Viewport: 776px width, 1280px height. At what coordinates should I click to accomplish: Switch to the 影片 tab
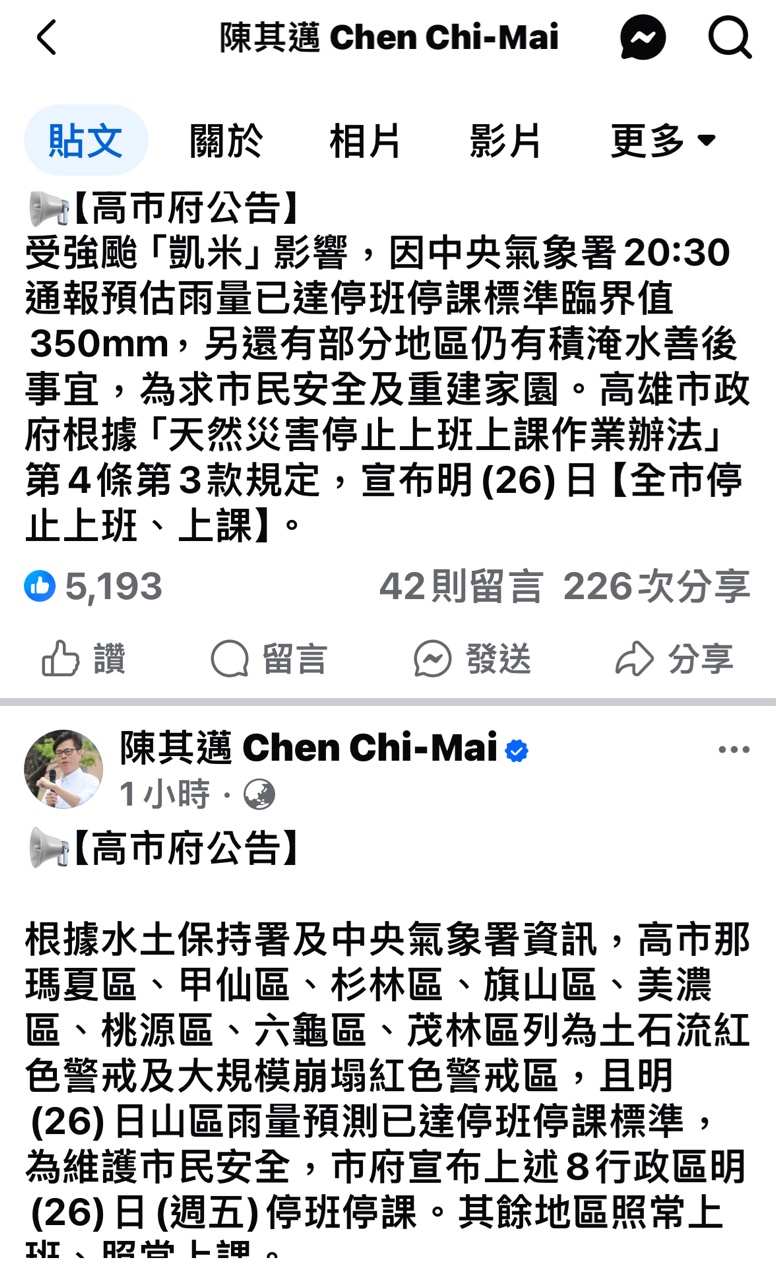(x=505, y=141)
